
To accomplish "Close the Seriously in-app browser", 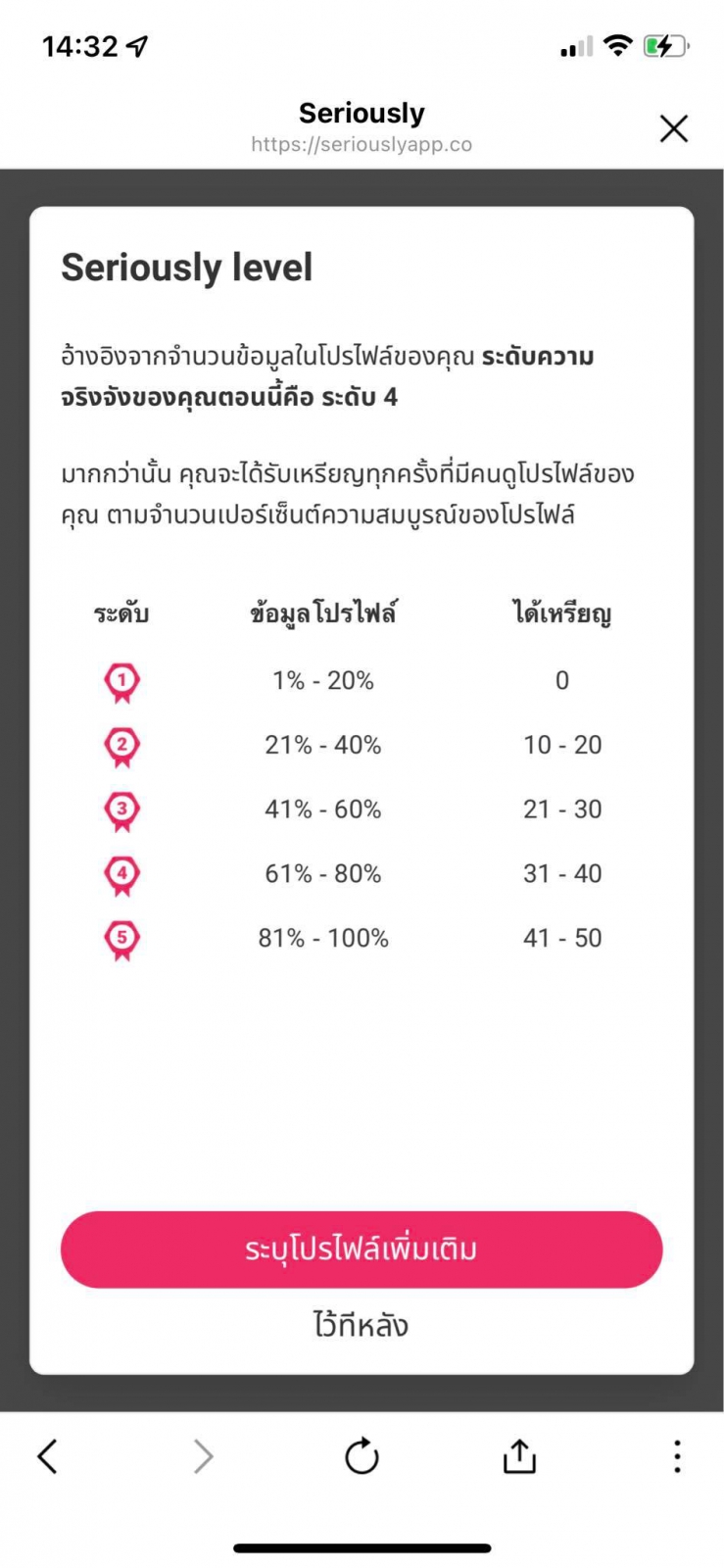I will point(673,128).
